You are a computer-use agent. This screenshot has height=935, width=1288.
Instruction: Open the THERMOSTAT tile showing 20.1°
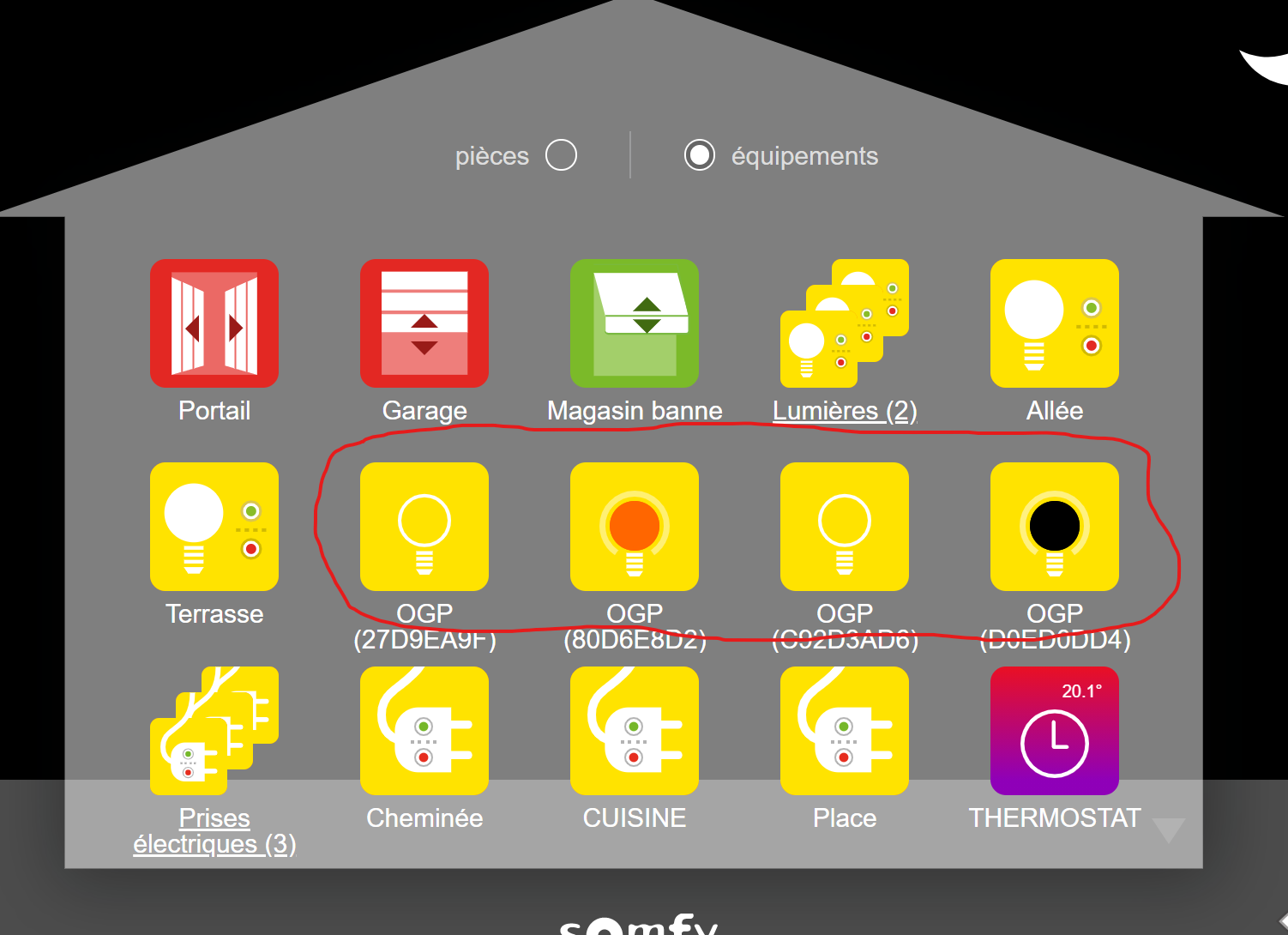coord(1055,731)
